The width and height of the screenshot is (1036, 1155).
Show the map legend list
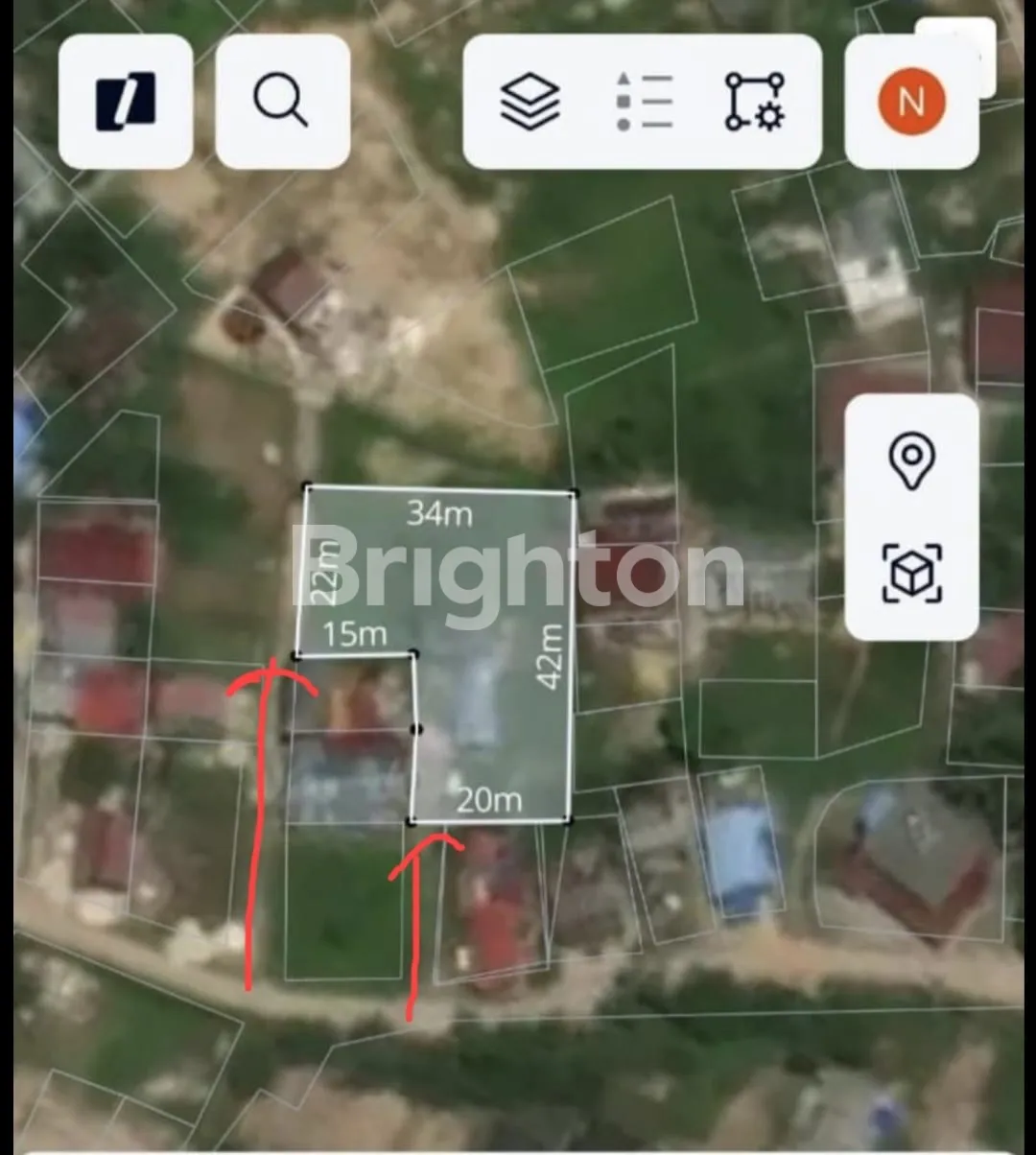[x=644, y=102]
